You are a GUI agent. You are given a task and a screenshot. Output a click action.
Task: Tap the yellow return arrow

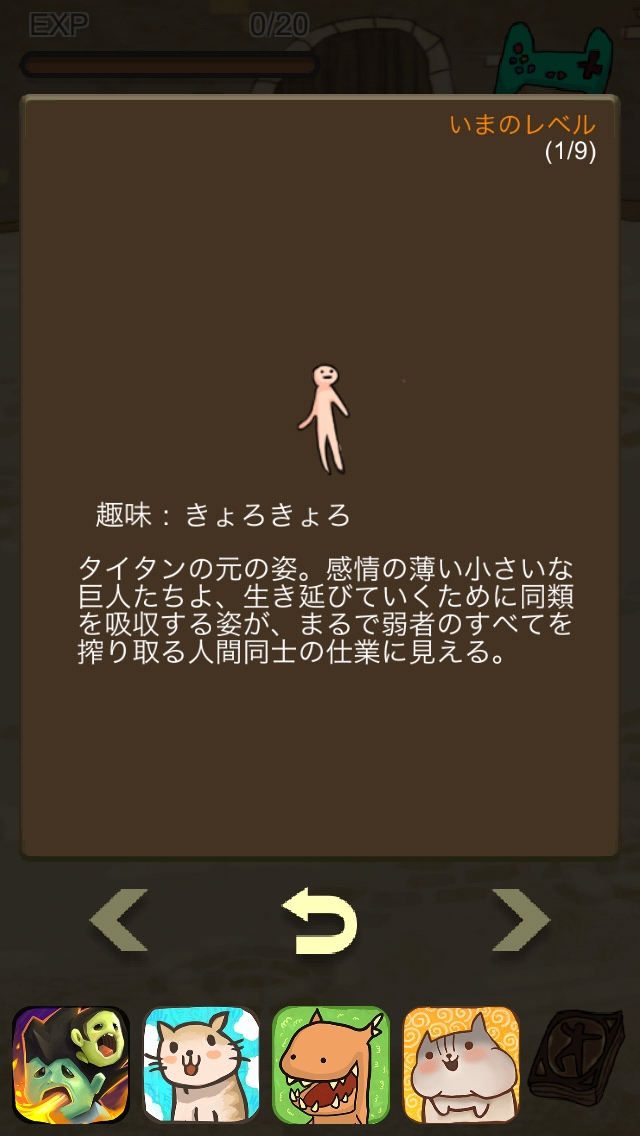point(319,921)
